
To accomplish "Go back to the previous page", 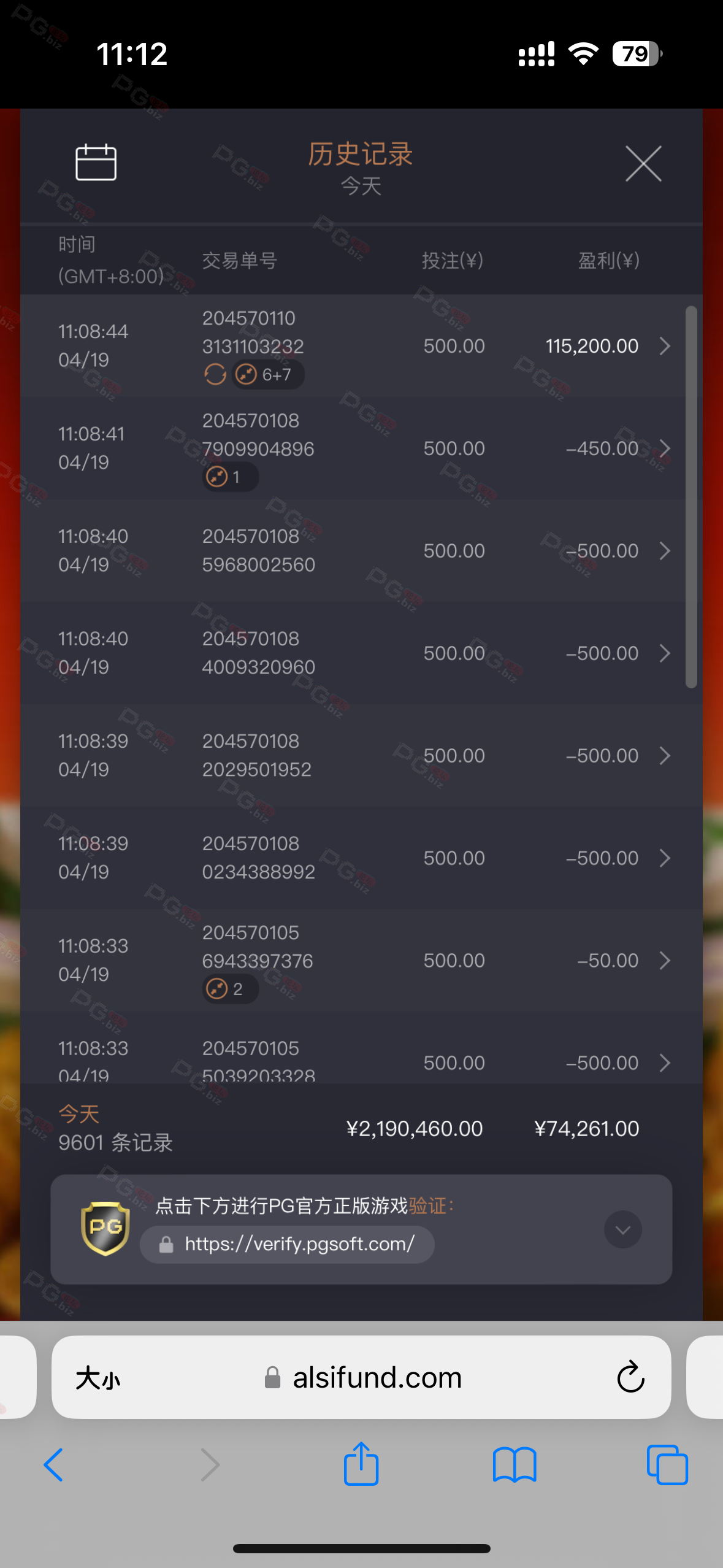I will 54,1465.
